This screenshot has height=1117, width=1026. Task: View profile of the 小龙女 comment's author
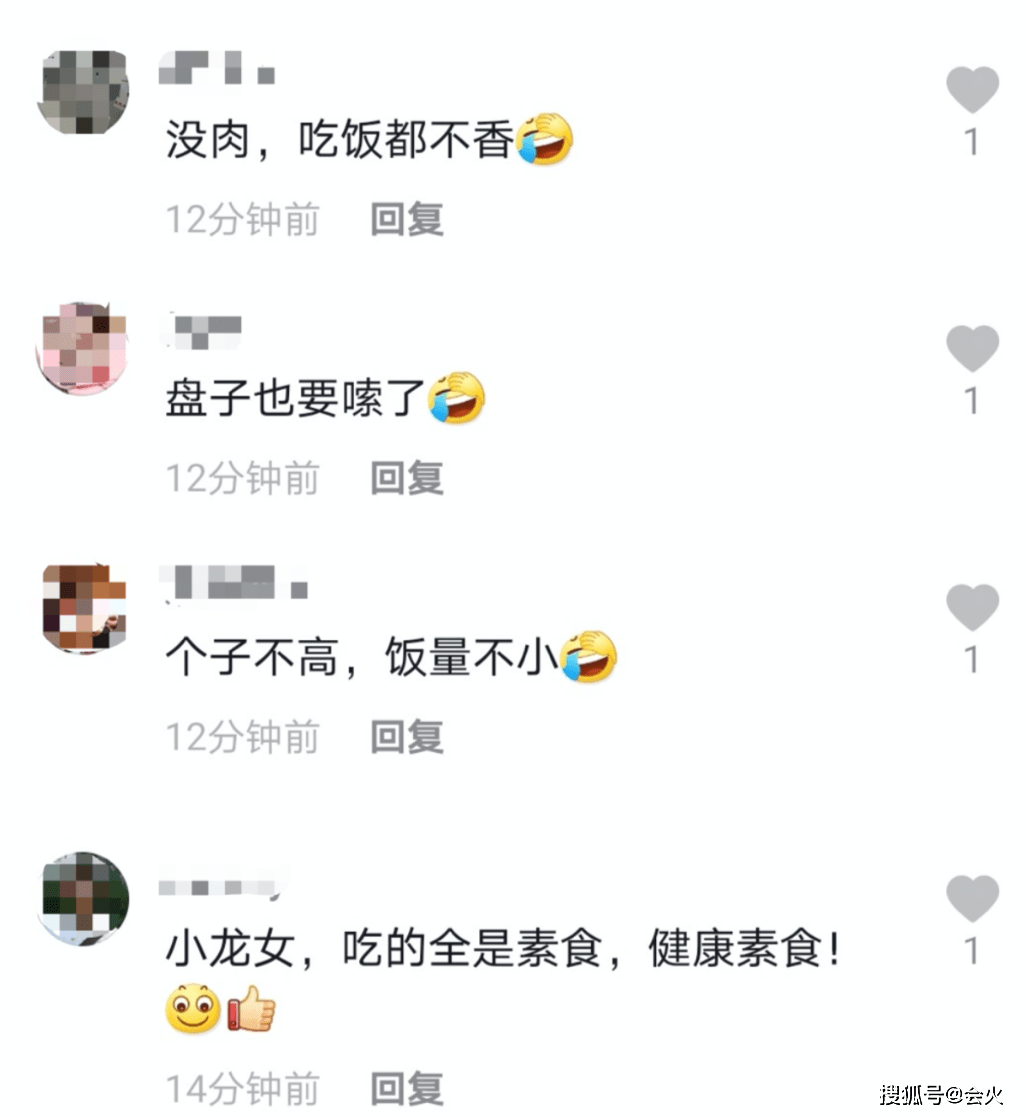[x=84, y=897]
